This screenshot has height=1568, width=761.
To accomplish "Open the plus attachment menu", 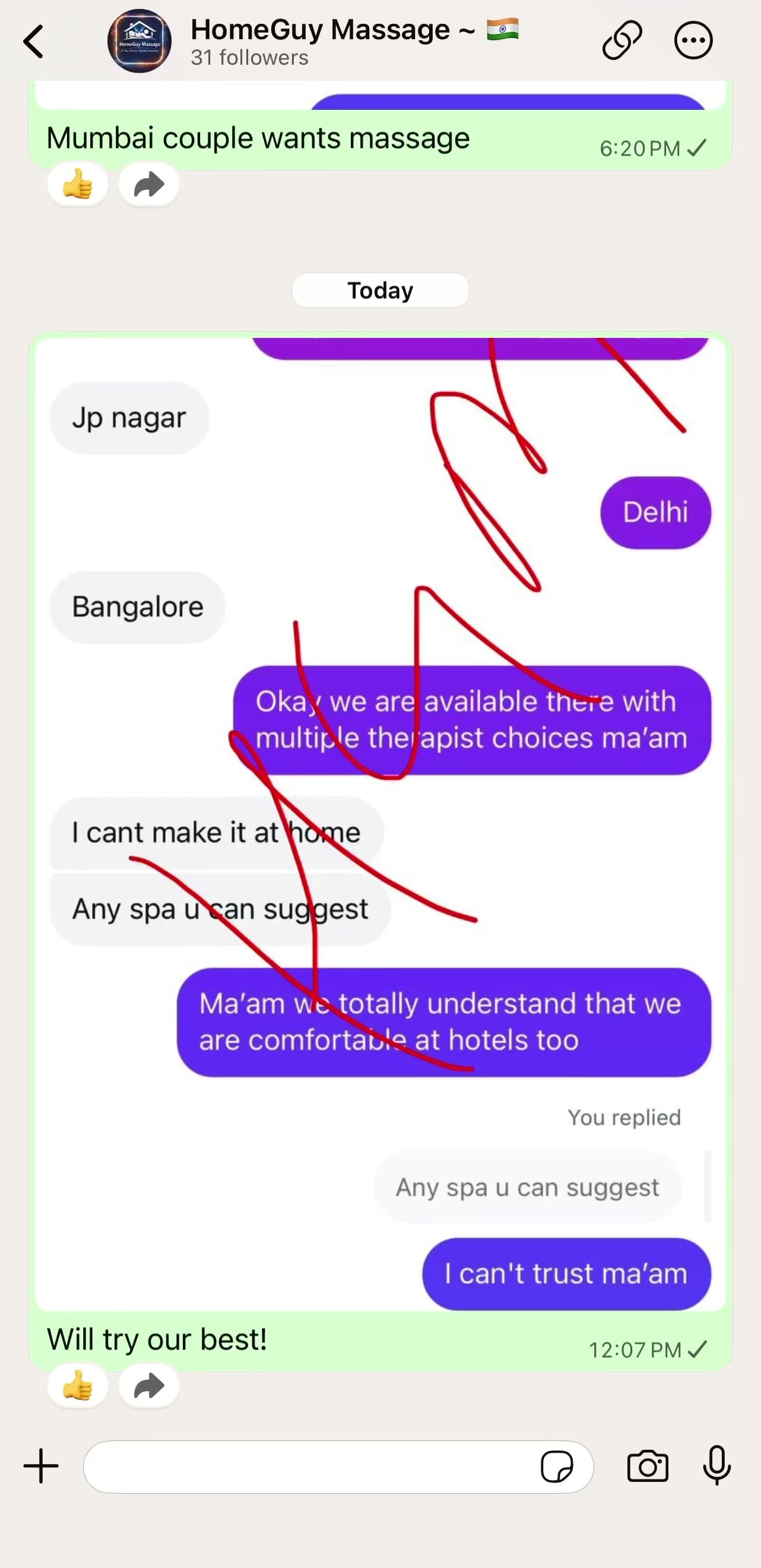I will 42,1466.
